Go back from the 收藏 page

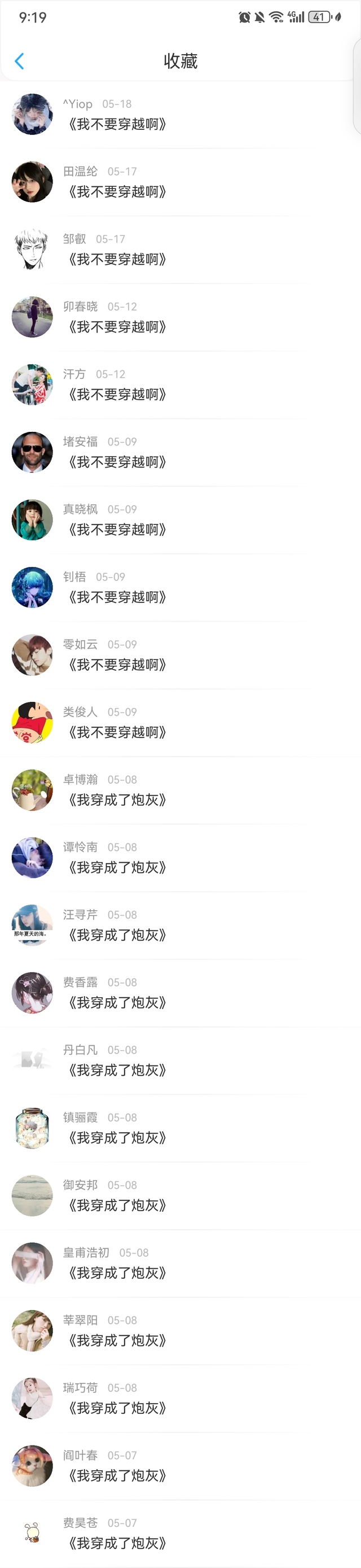[19, 61]
